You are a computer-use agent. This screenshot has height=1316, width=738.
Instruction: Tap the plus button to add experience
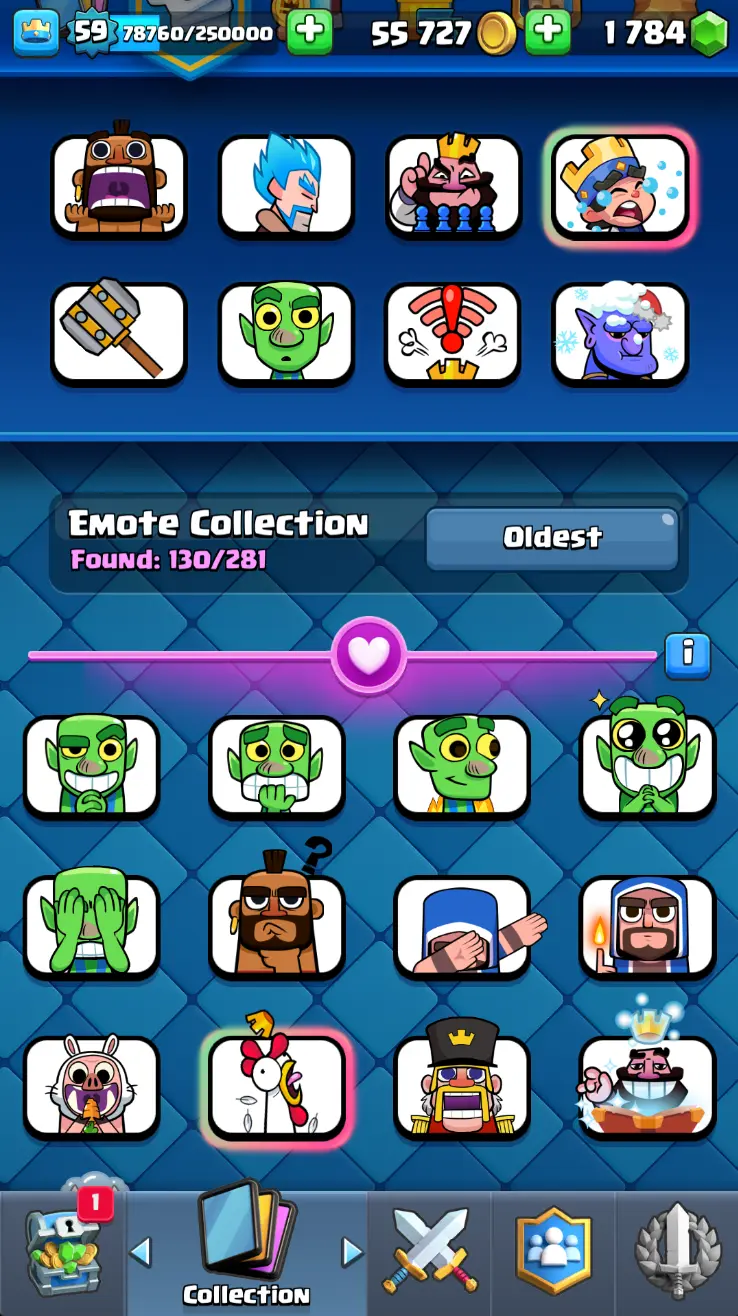click(x=310, y=32)
